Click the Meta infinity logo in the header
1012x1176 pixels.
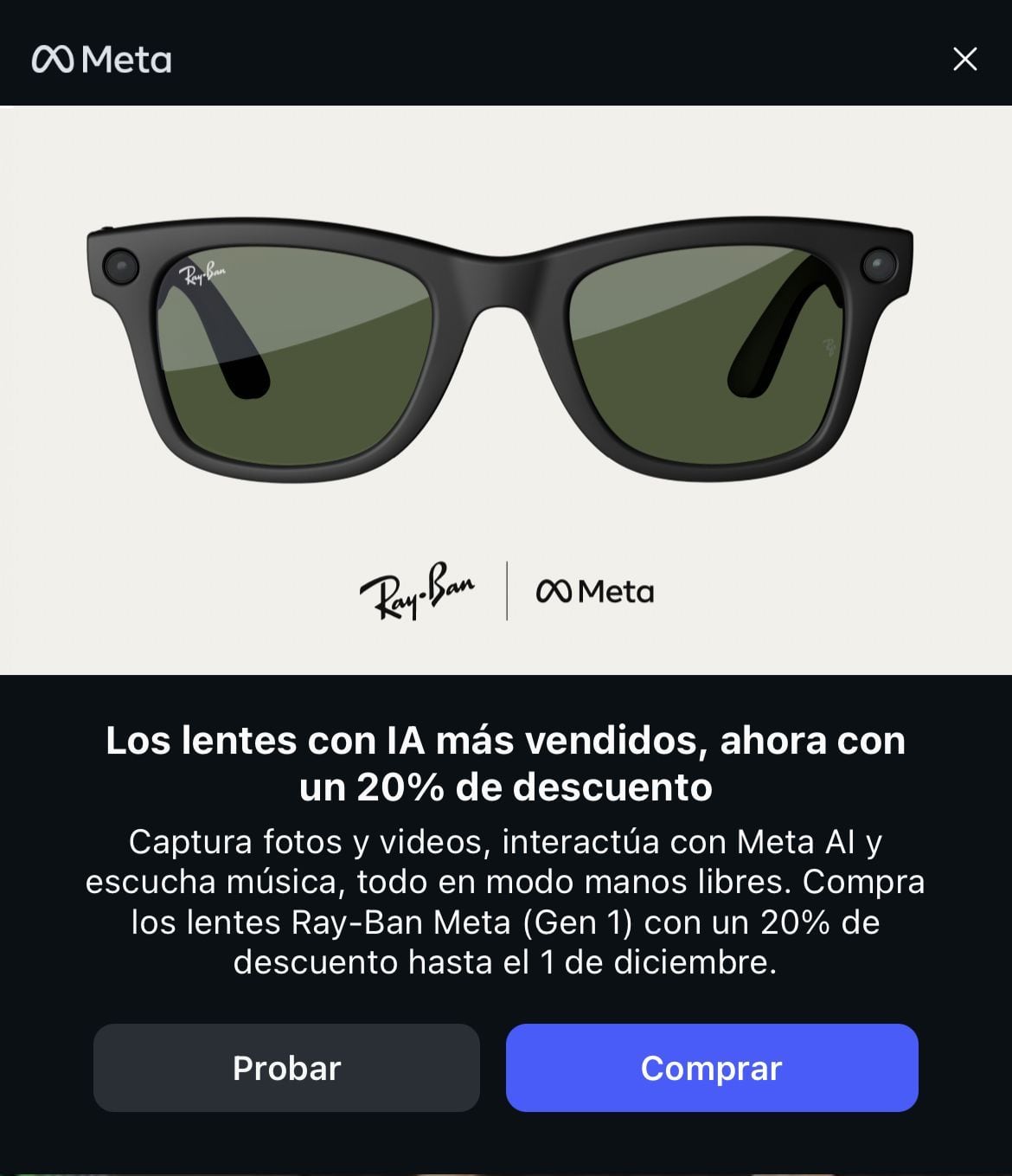tap(52, 59)
